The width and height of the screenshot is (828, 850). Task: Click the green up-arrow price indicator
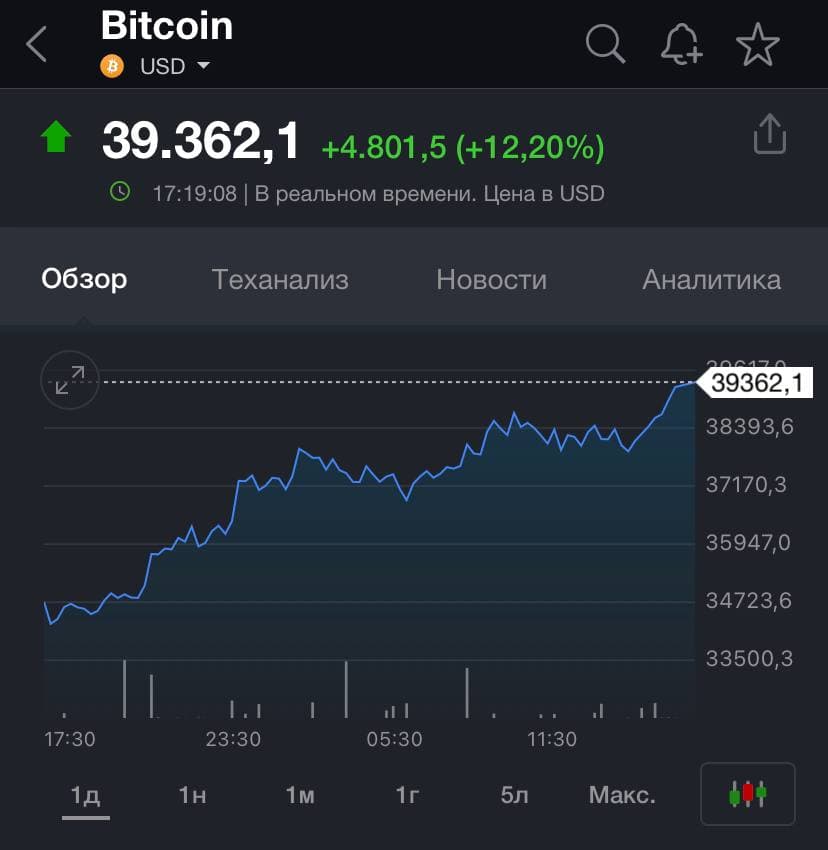click(55, 135)
